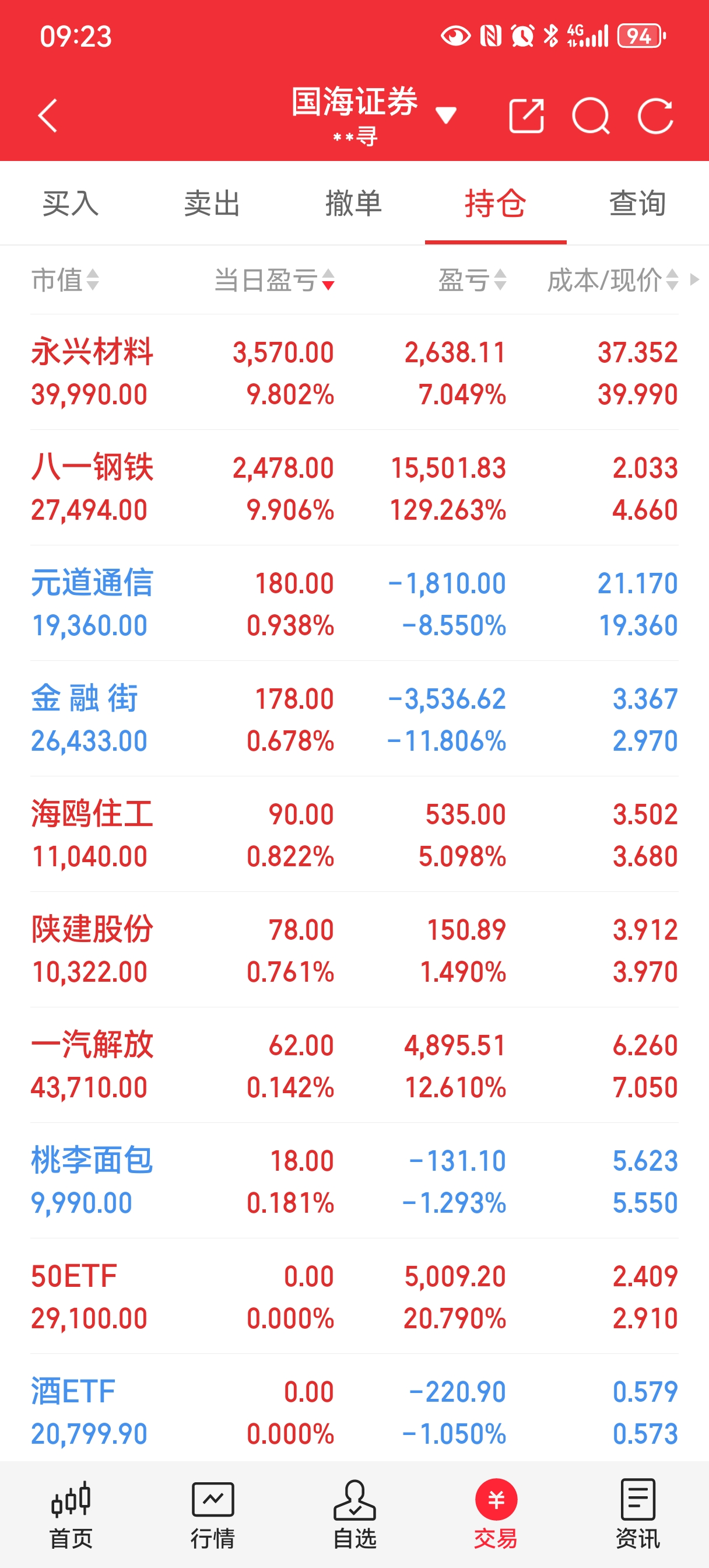Open the 永兴材料 holding row
Viewport: 709px width, 1568px height.
tap(354, 373)
